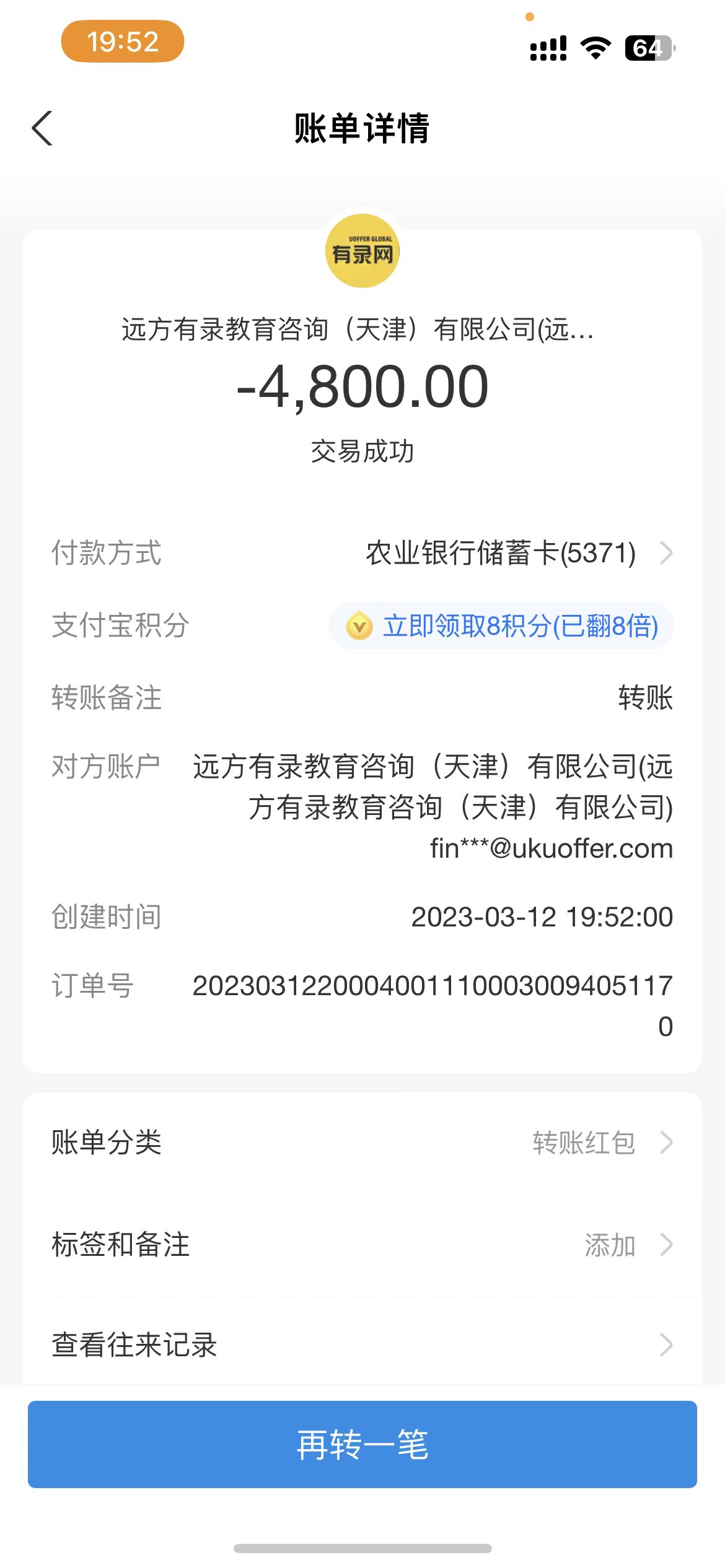Add a note via 标签和备注
This screenshot has height=1568, width=725.
(362, 1245)
